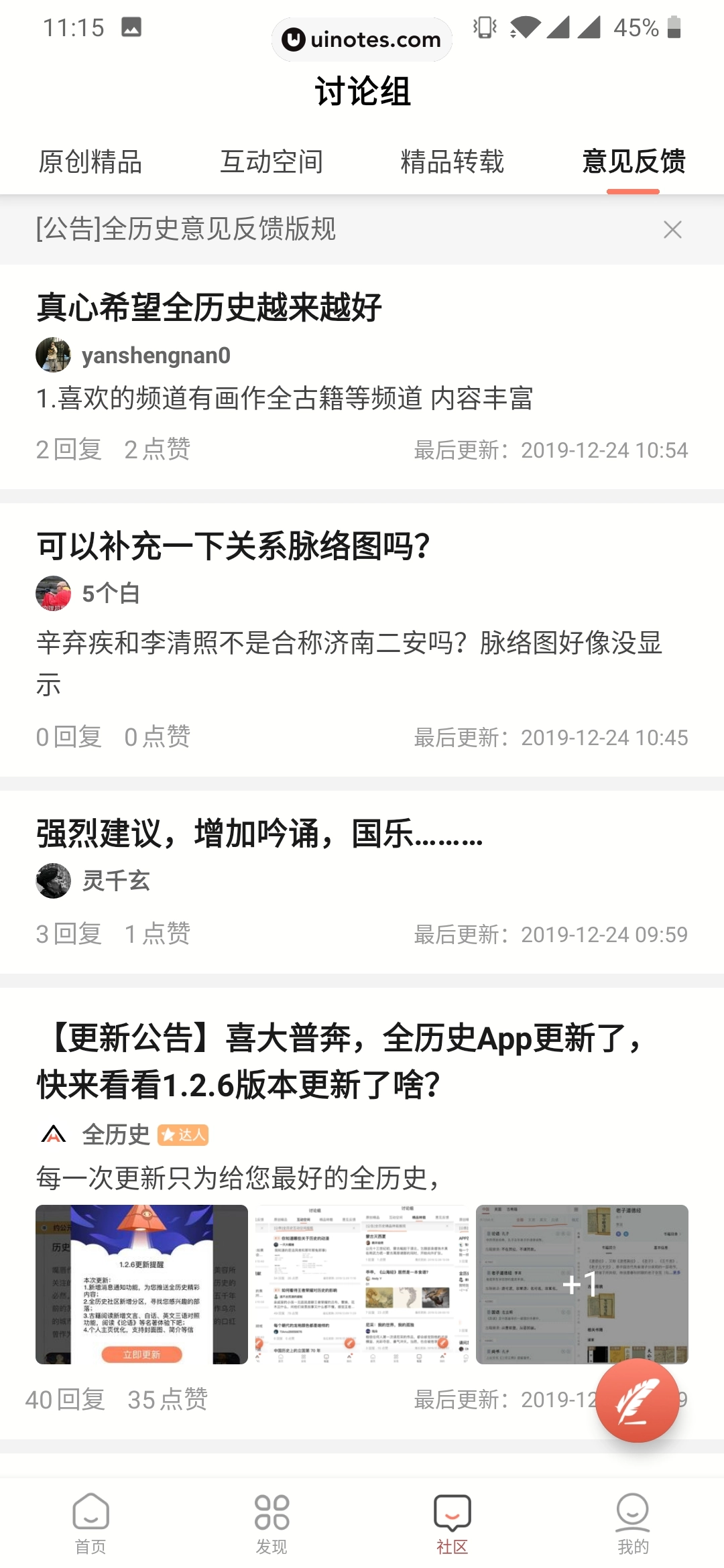The width and height of the screenshot is (724, 1568).
Task: Tap the 达人 badge next to 全历史
Action: coord(182,1134)
